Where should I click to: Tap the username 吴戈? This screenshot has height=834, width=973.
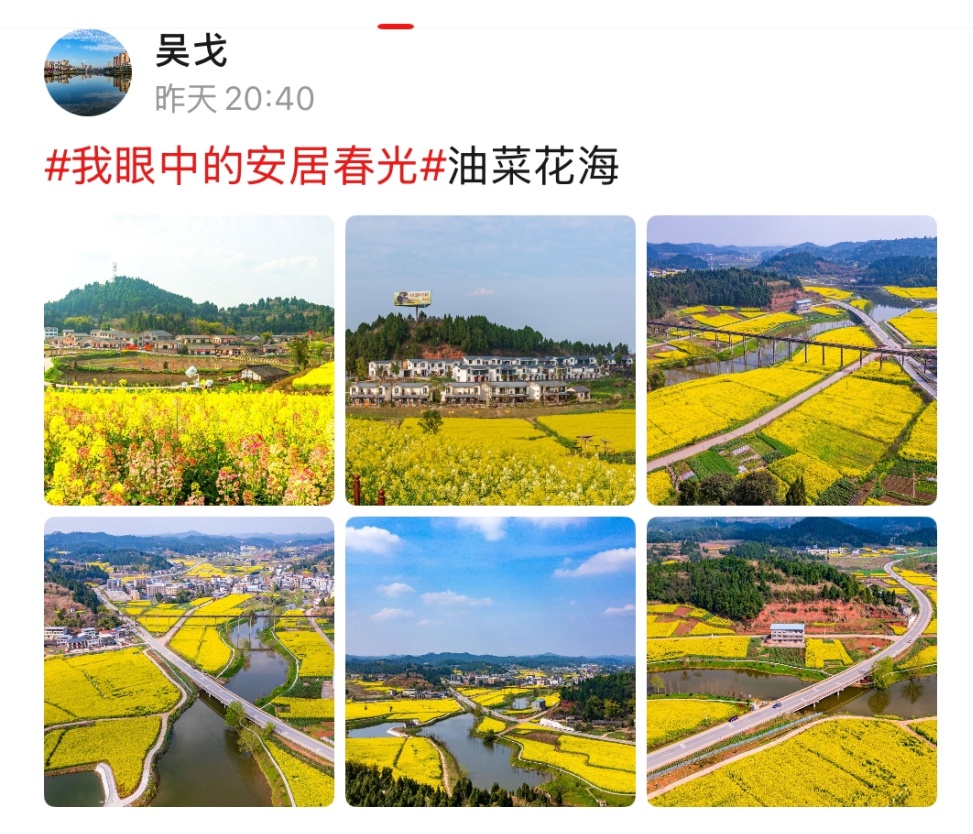(x=192, y=51)
